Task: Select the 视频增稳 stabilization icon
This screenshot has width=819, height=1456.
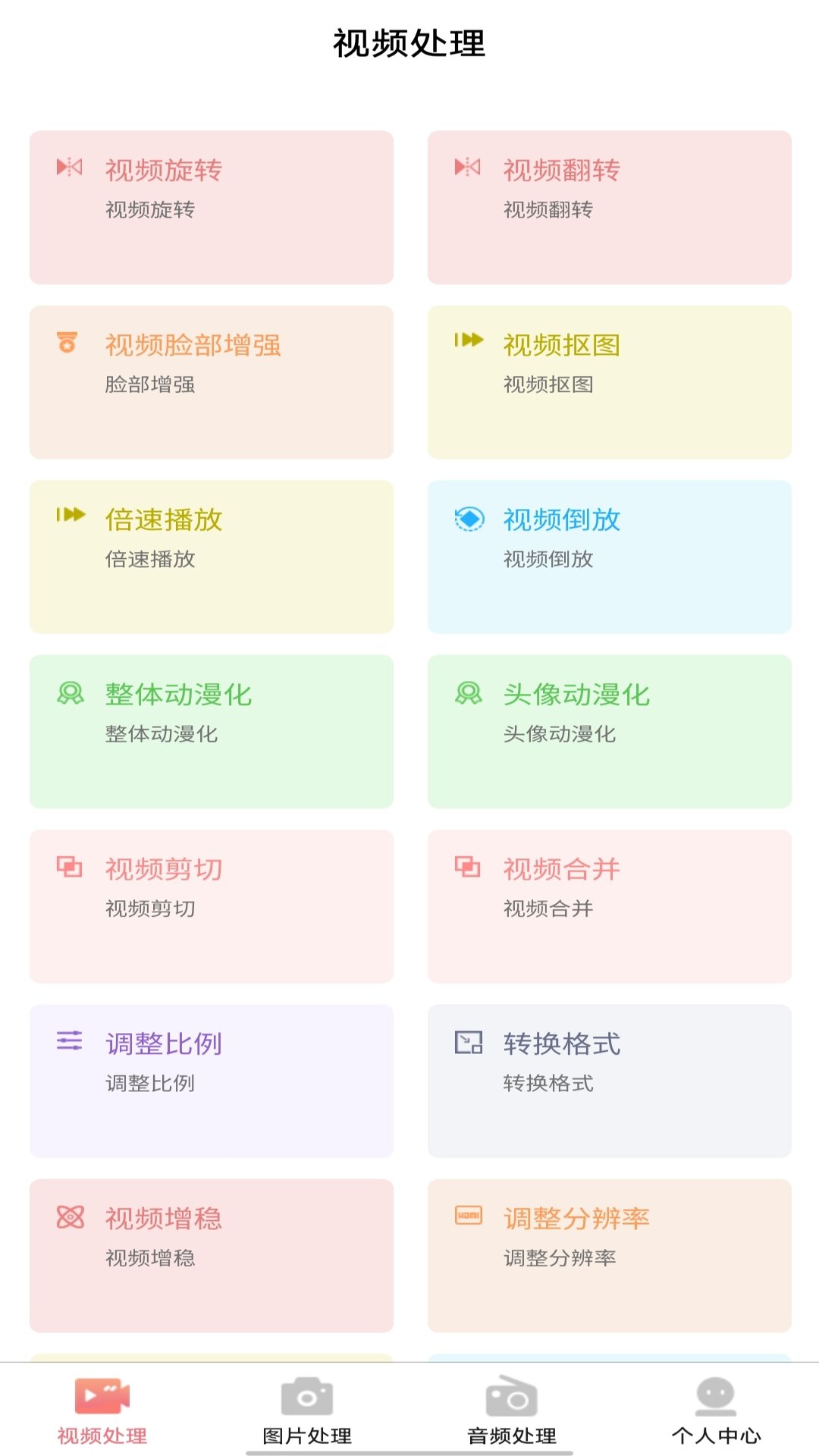Action: tap(68, 1217)
